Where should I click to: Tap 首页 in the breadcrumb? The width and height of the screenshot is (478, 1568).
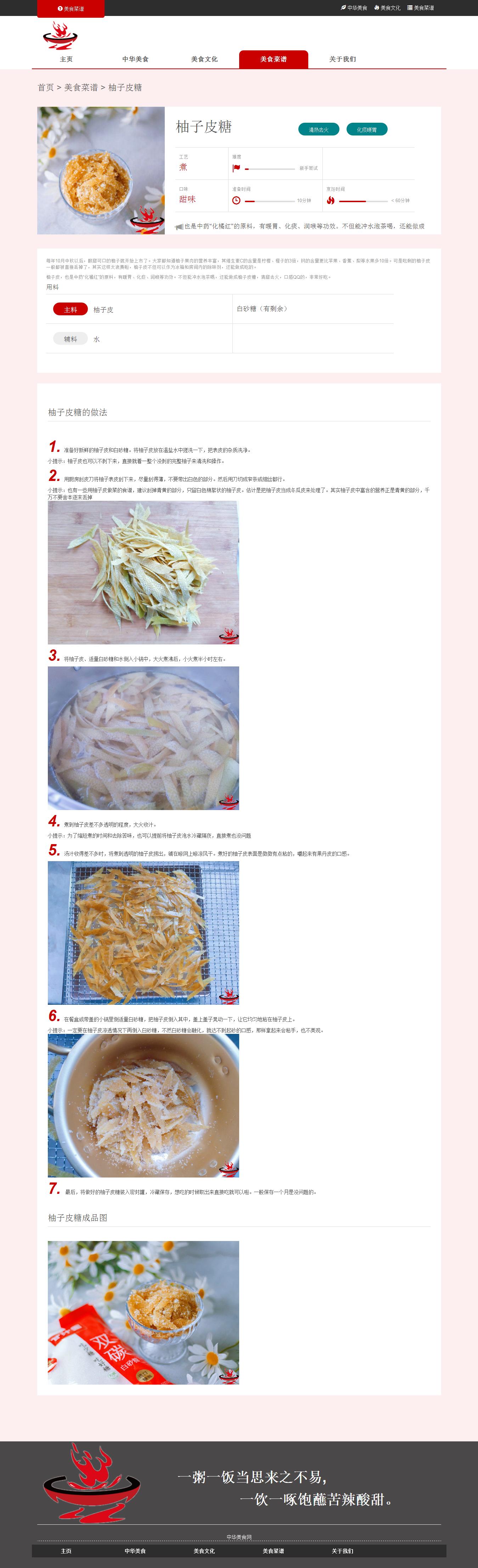46,88
